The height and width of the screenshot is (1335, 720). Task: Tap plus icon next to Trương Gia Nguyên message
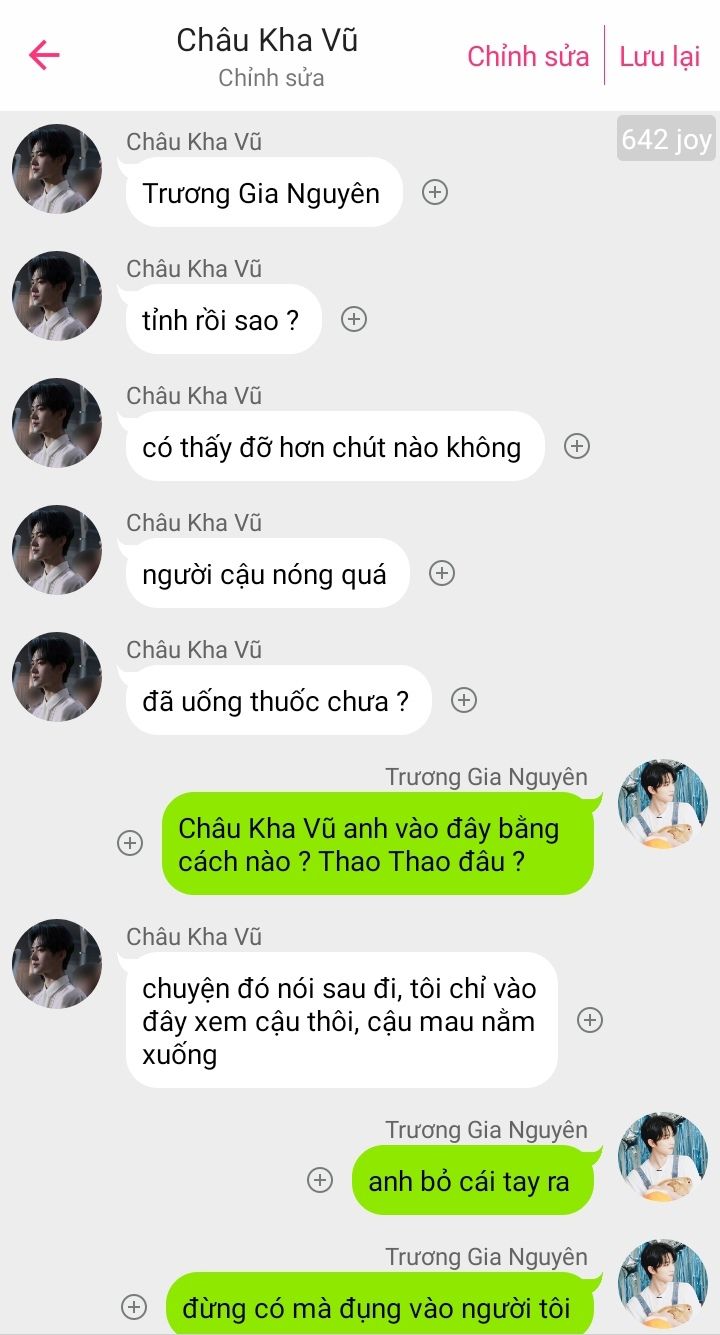[434, 192]
